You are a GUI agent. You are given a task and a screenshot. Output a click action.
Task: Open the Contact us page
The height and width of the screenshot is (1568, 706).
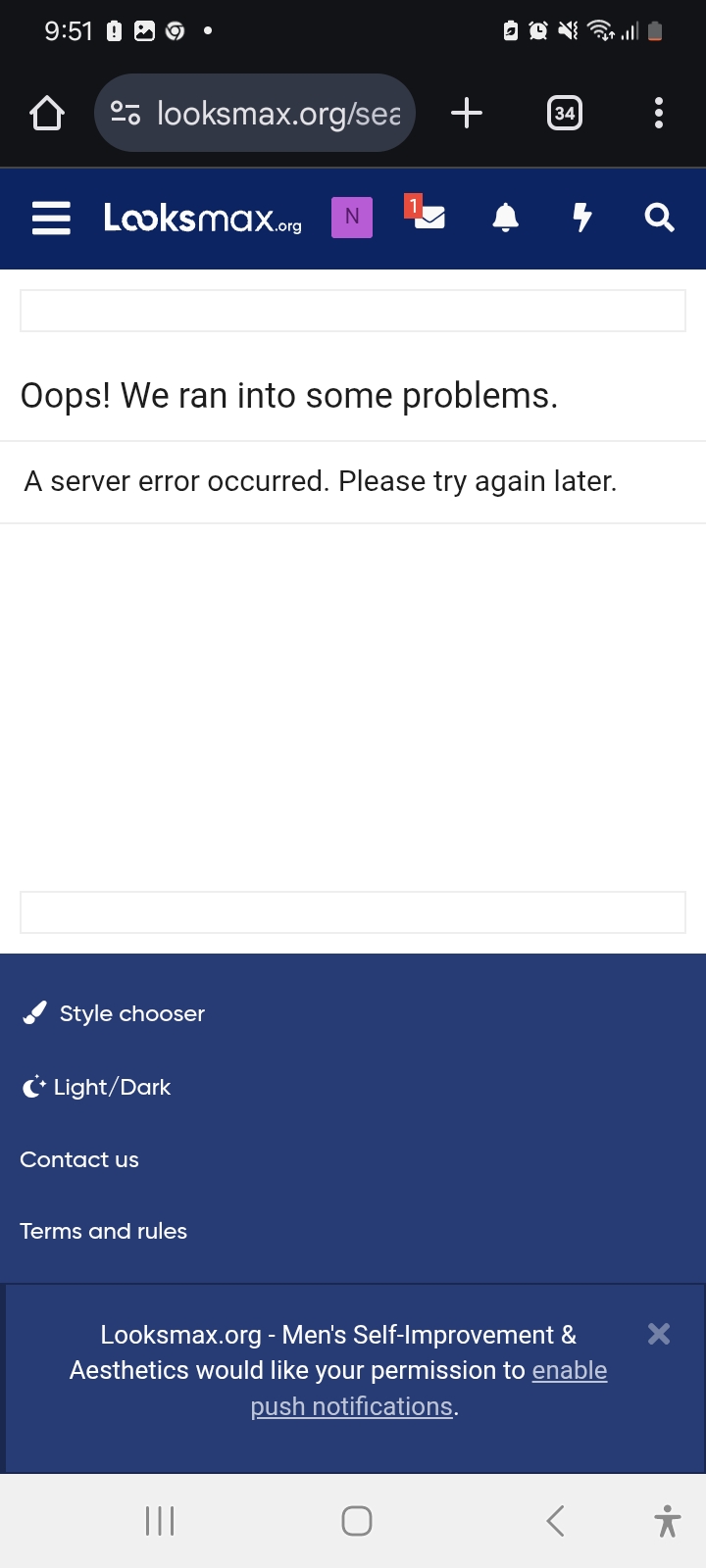(79, 1159)
